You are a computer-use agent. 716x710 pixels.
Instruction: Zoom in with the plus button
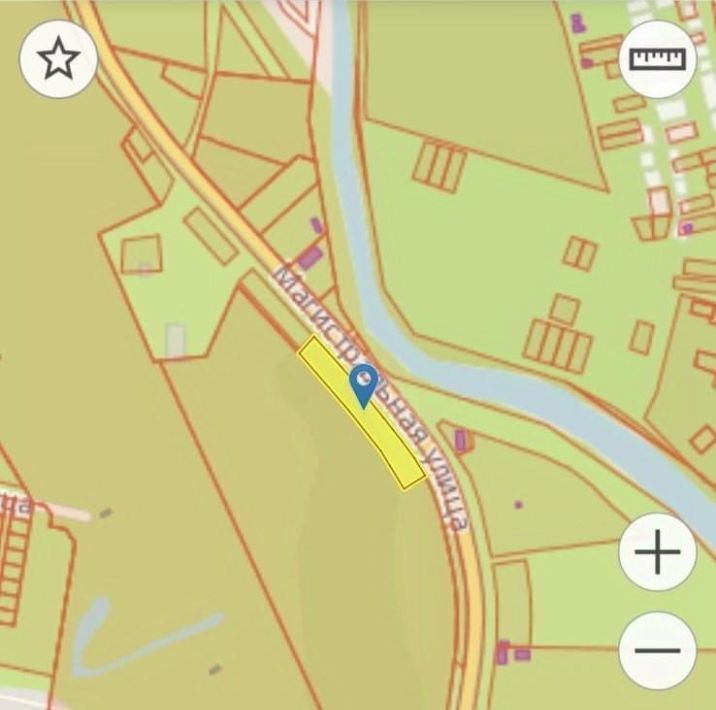coord(657,553)
